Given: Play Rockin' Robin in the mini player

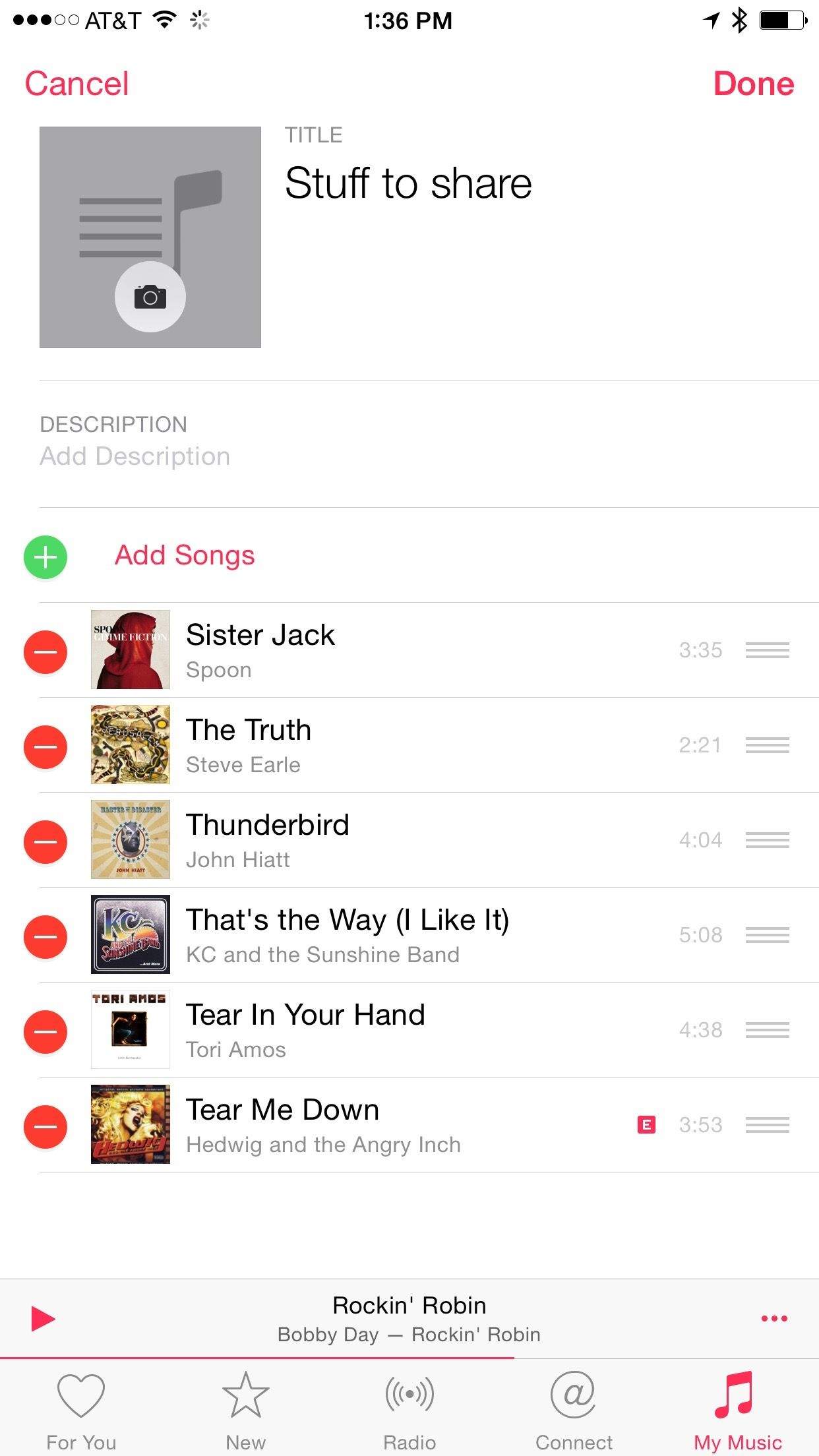Looking at the screenshot, I should [44, 1319].
